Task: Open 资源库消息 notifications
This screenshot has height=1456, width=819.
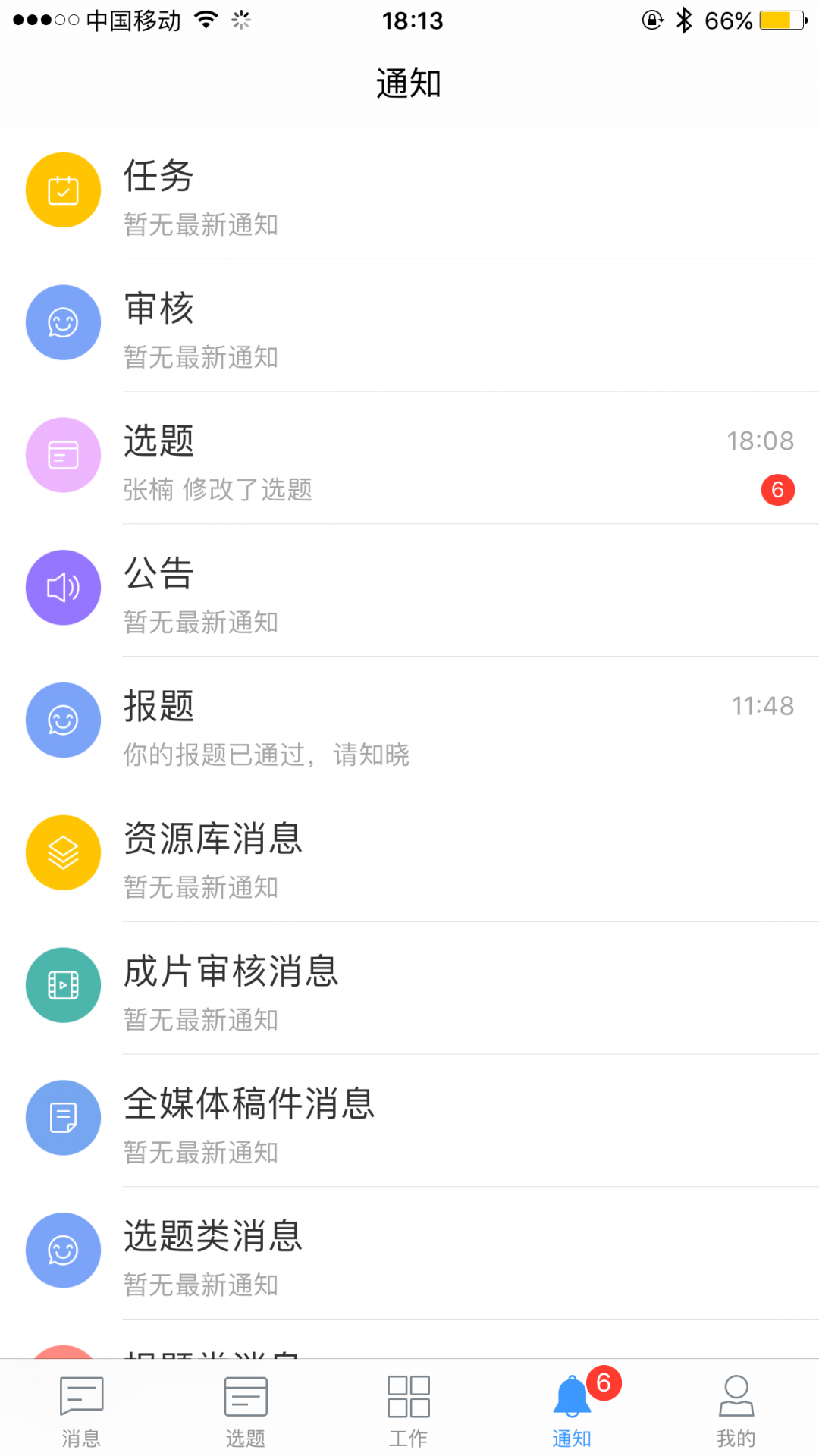Action: [x=409, y=857]
